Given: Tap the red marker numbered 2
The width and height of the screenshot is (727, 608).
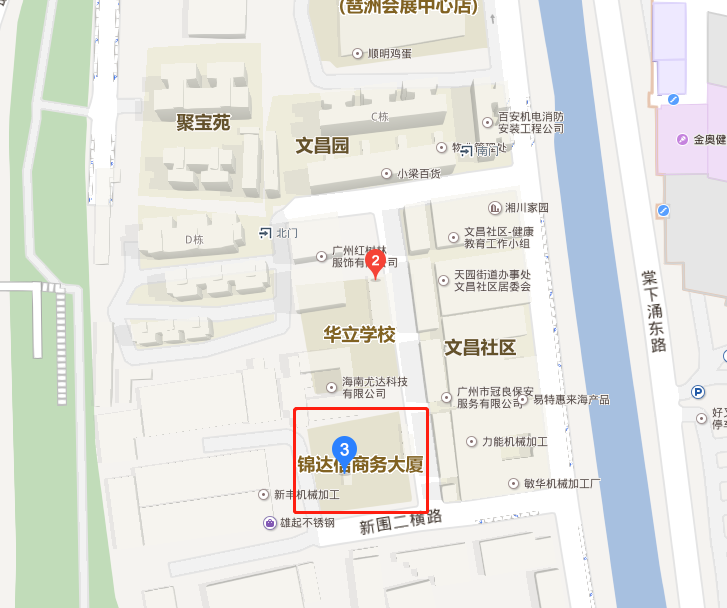Looking at the screenshot, I should (x=375, y=263).
